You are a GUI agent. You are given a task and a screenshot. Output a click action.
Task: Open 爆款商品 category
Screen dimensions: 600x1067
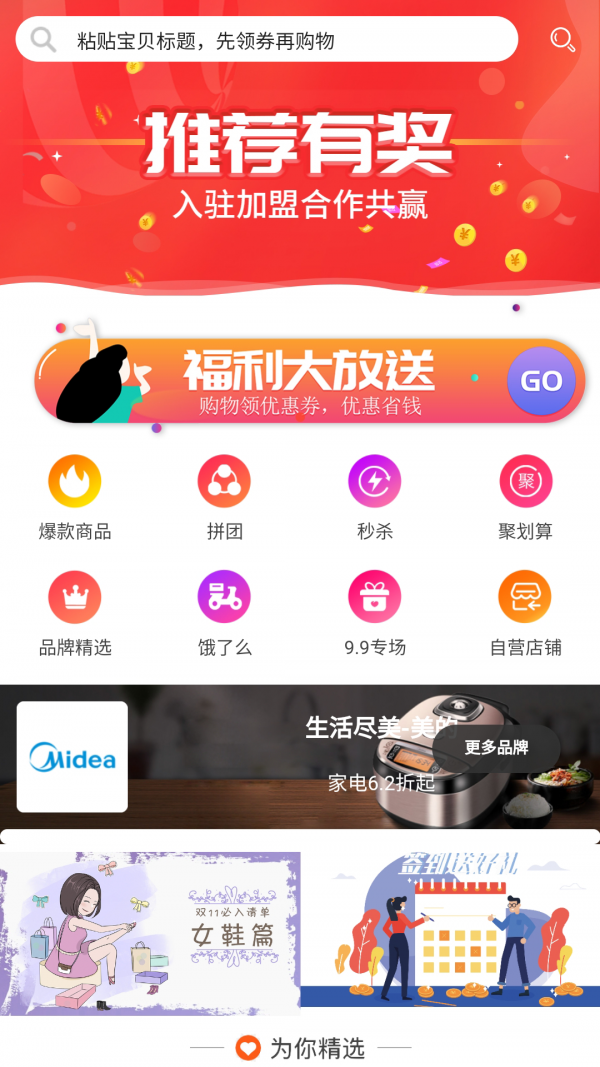click(75, 496)
